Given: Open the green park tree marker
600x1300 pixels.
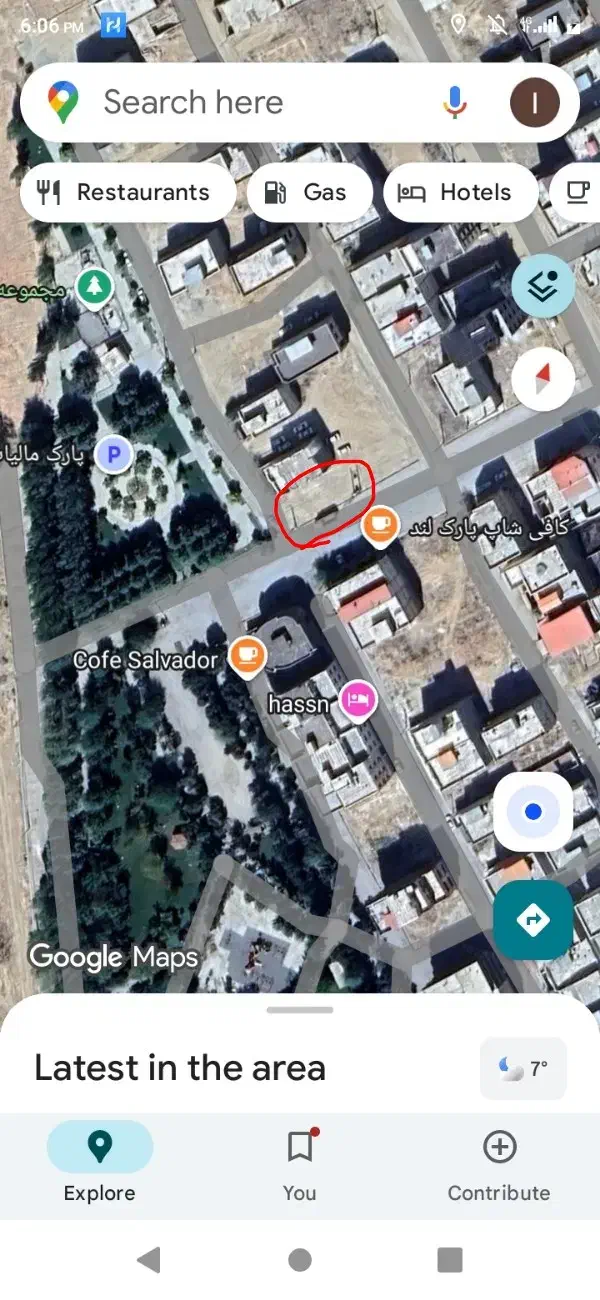Looking at the screenshot, I should [95, 287].
